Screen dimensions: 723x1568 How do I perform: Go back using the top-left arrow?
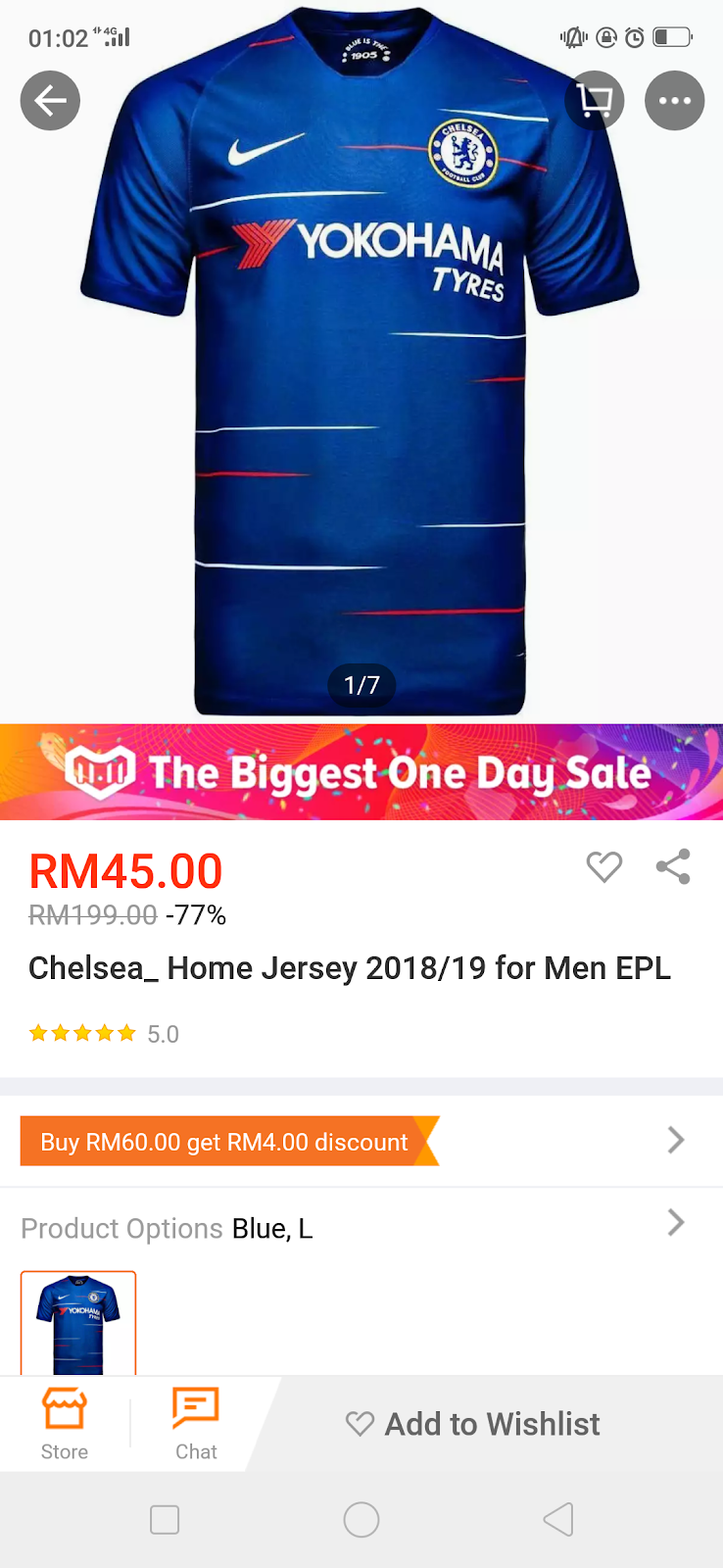tap(50, 100)
